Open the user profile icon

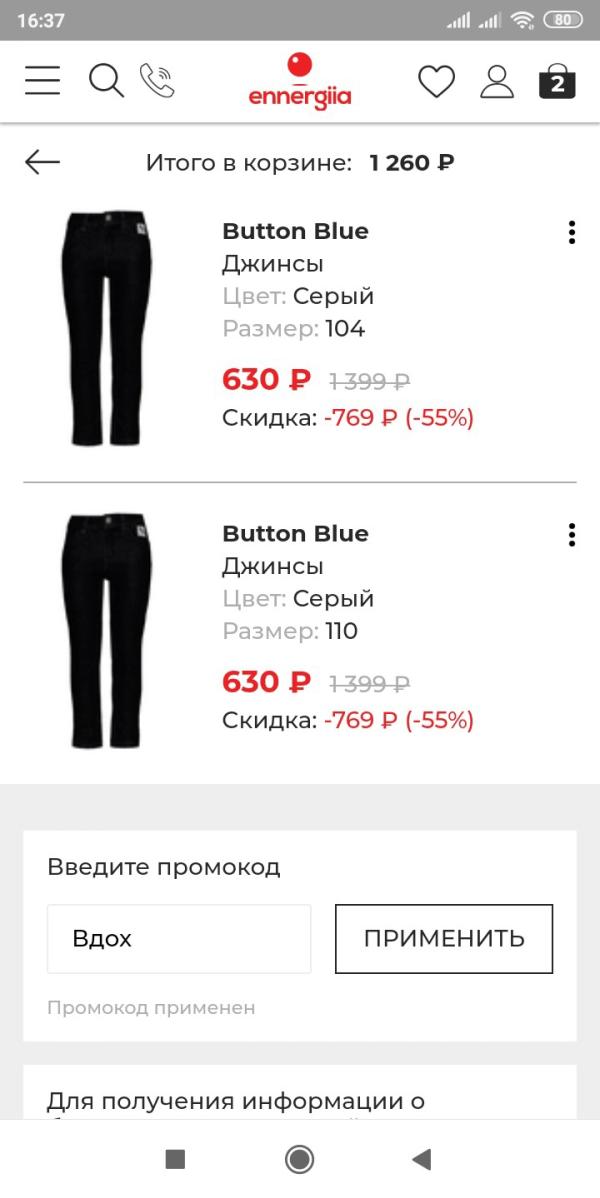(497, 82)
